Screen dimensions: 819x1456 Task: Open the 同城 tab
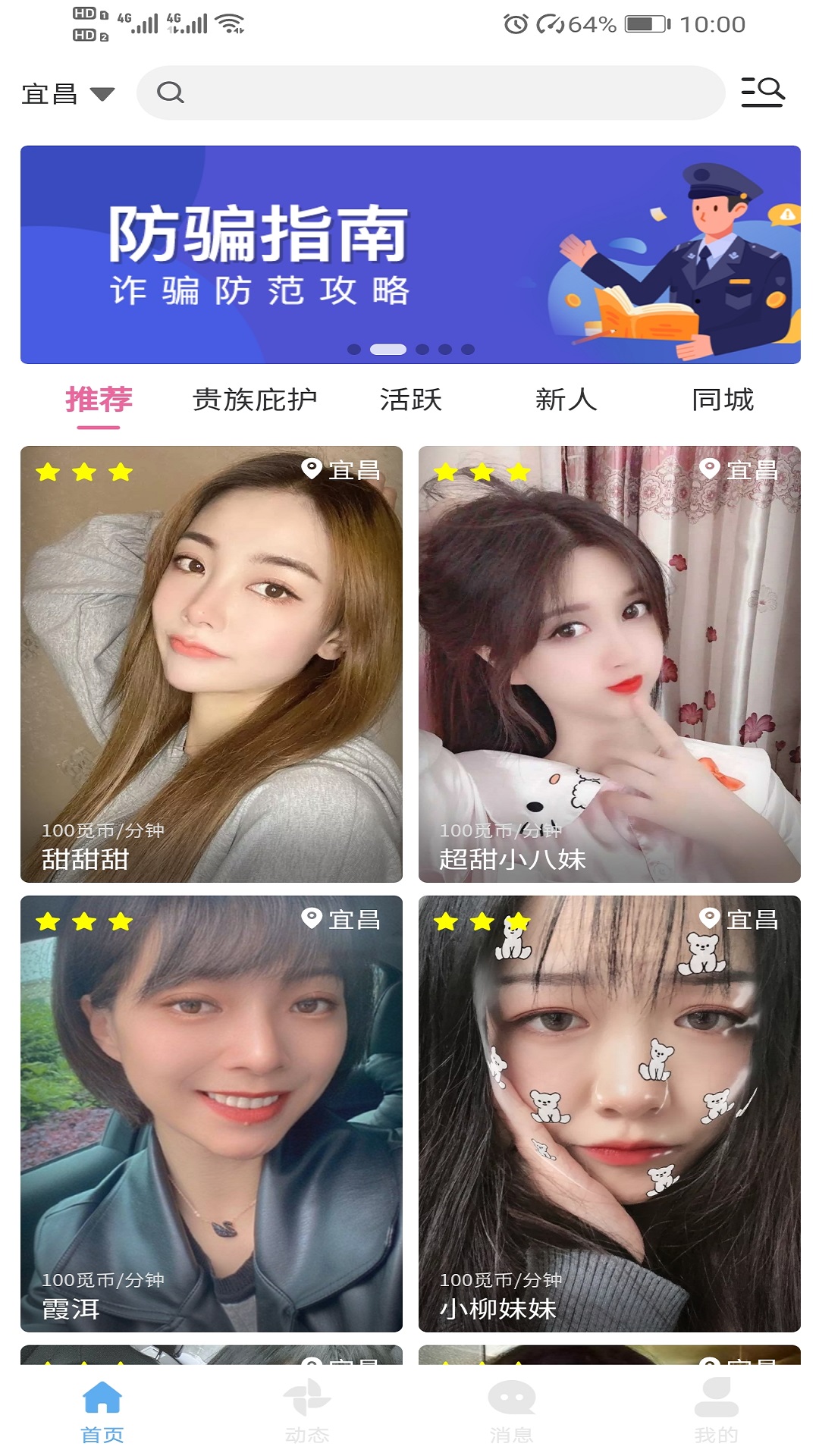(x=724, y=400)
